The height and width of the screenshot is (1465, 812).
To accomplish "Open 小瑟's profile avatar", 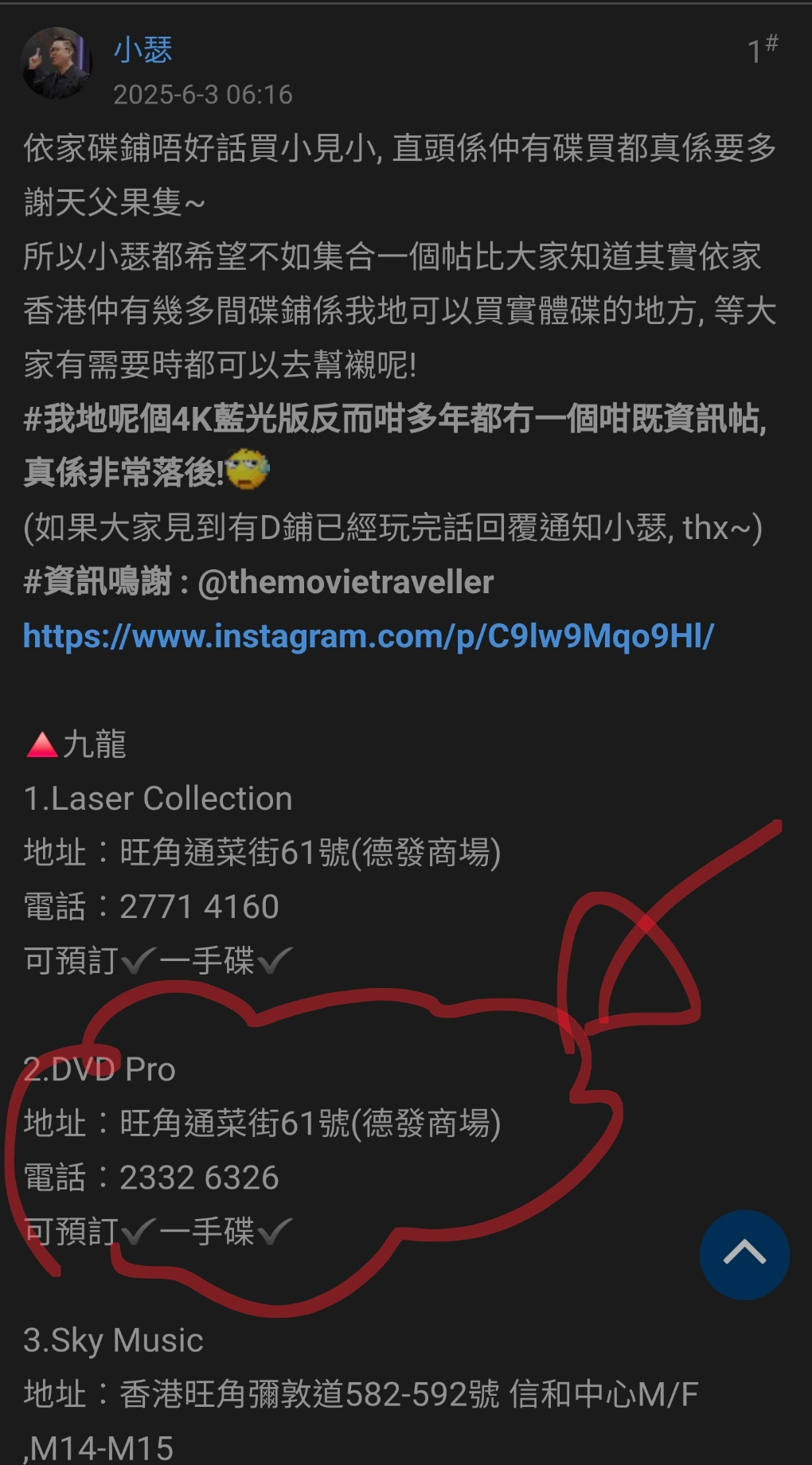I will click(56, 64).
